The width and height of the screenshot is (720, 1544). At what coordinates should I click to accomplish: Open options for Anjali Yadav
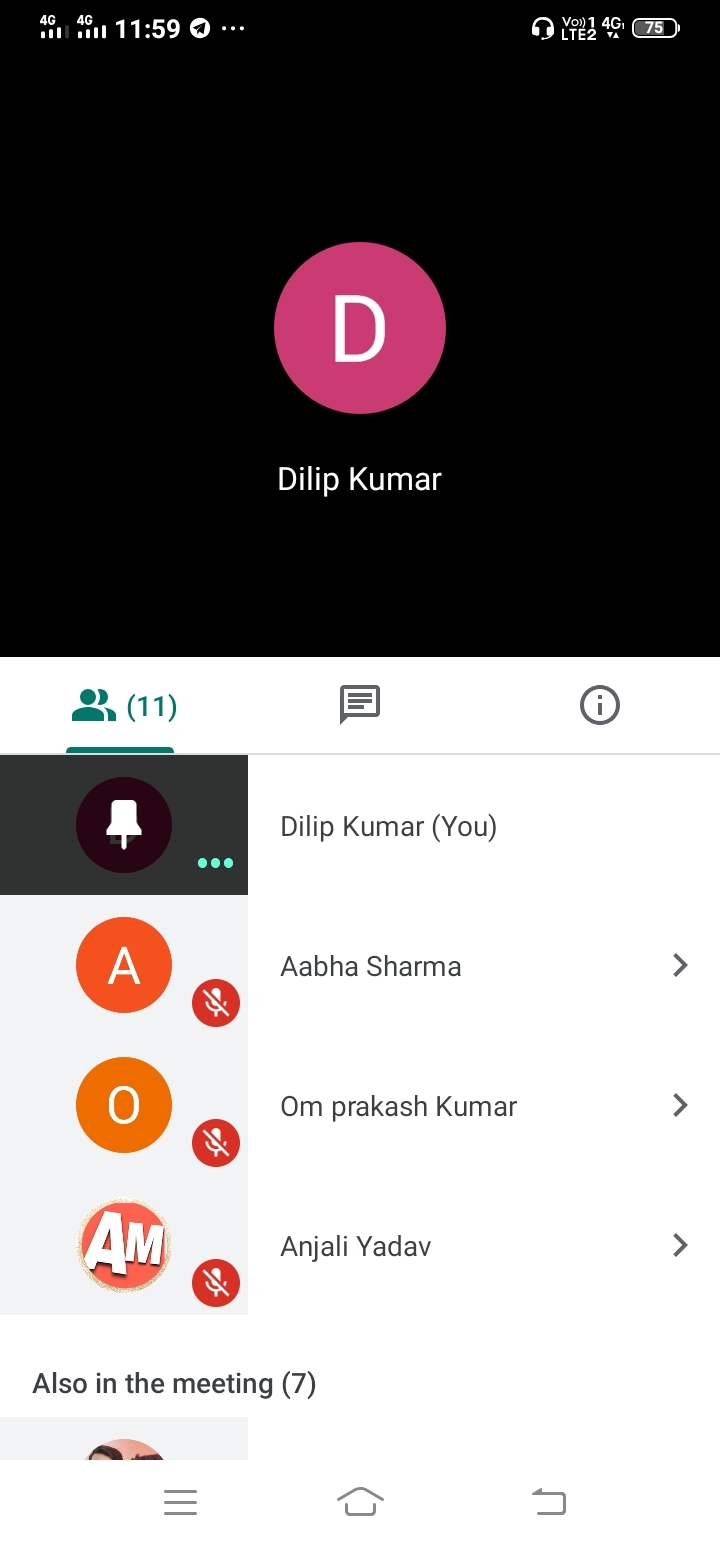680,1246
